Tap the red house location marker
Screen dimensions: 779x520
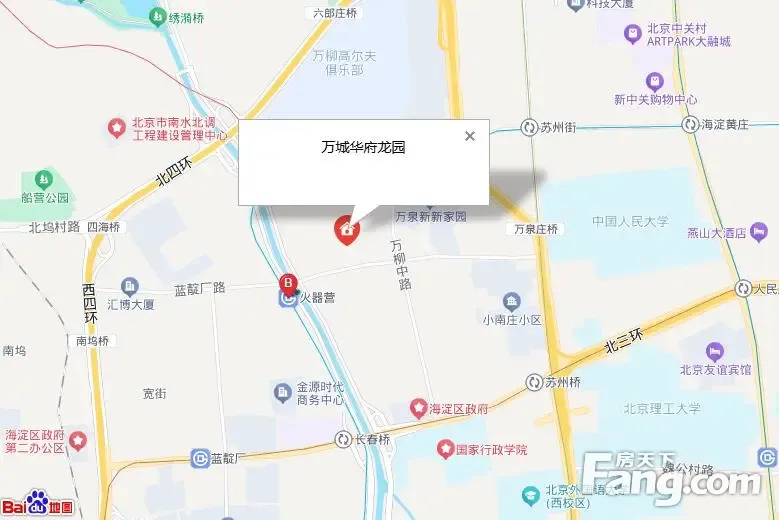click(x=346, y=229)
